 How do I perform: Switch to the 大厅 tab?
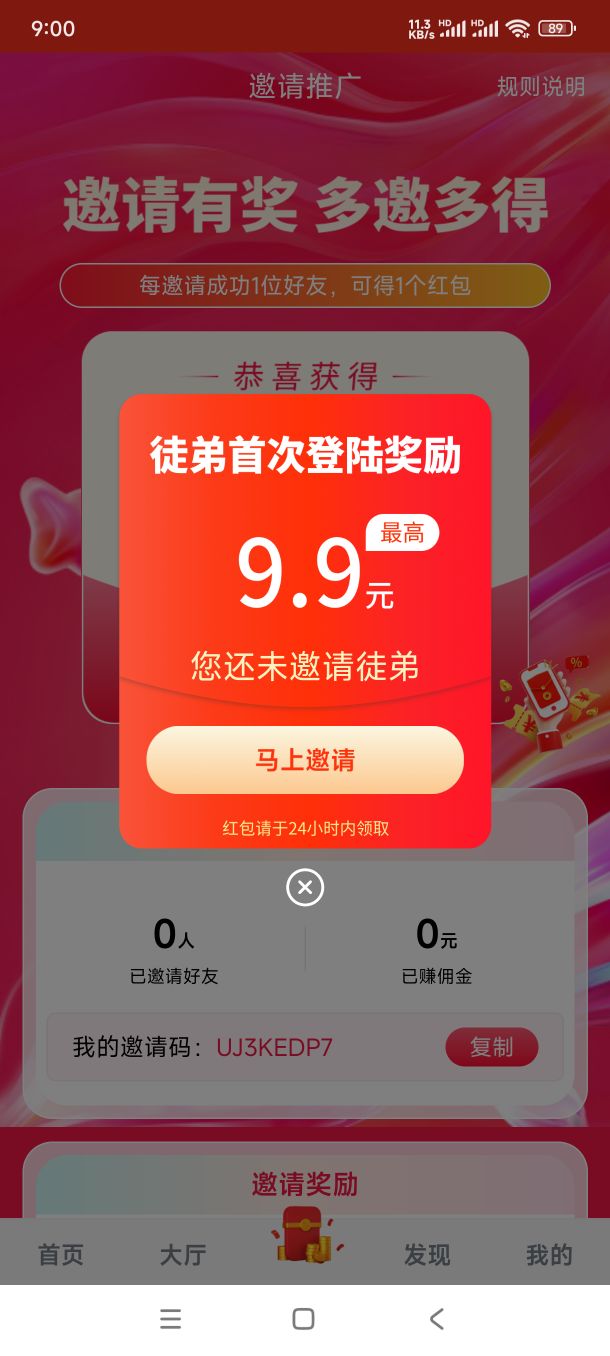[x=183, y=1255]
